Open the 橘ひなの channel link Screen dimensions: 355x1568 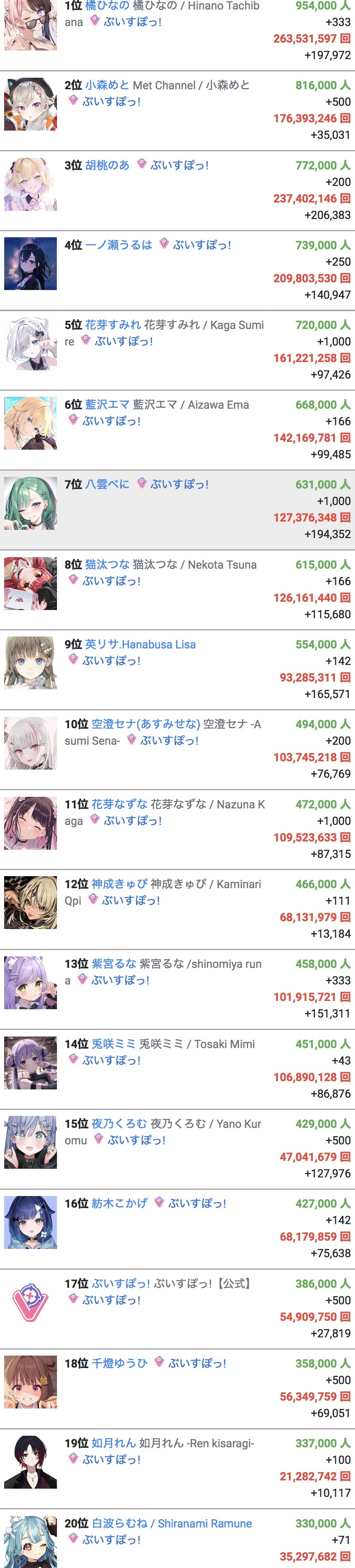coord(107,6)
